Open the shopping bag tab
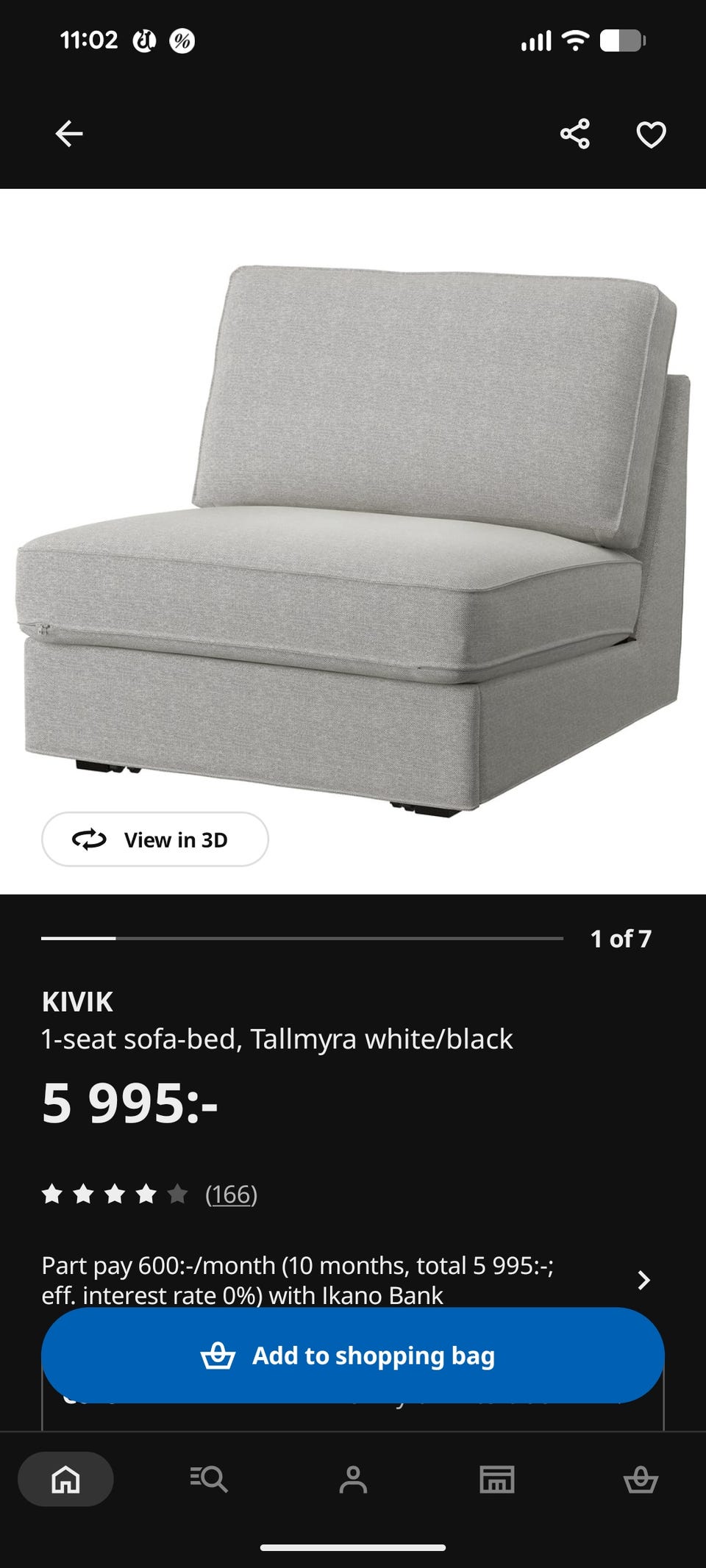This screenshot has width=706, height=1568. tap(641, 1479)
